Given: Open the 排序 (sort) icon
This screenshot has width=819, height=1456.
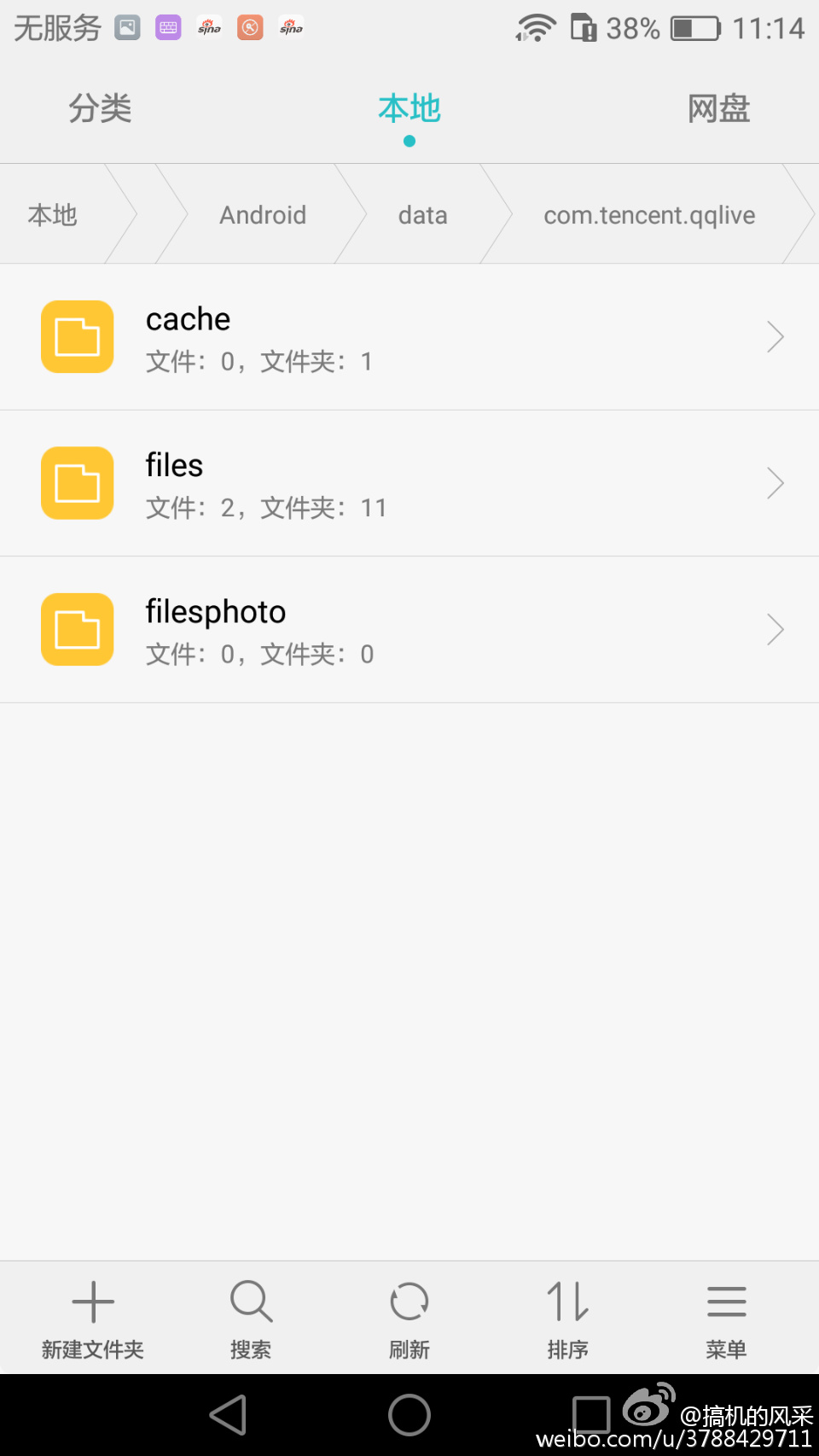Looking at the screenshot, I should 567,1316.
